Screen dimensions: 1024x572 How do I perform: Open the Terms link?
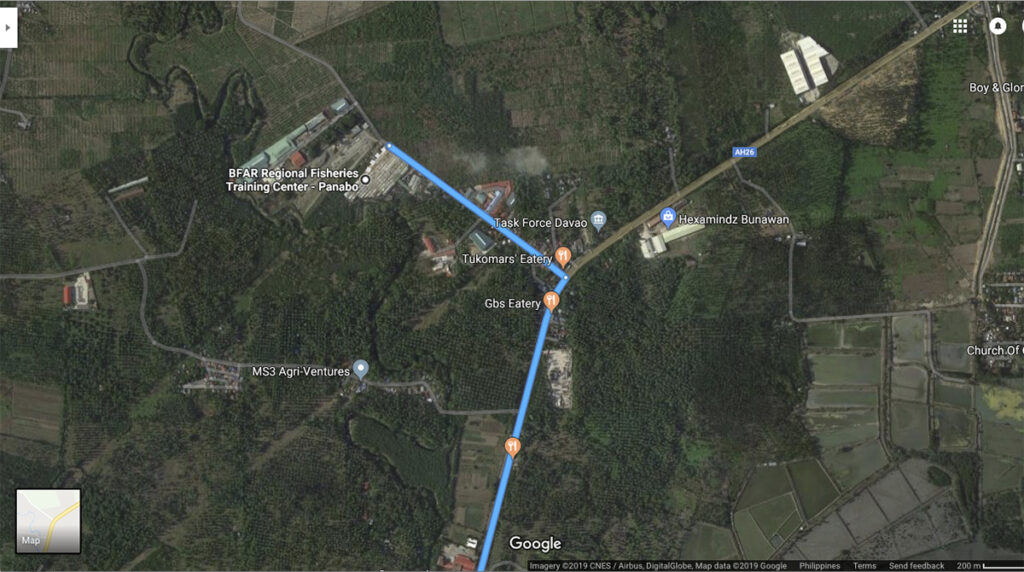pyautogui.click(x=864, y=566)
